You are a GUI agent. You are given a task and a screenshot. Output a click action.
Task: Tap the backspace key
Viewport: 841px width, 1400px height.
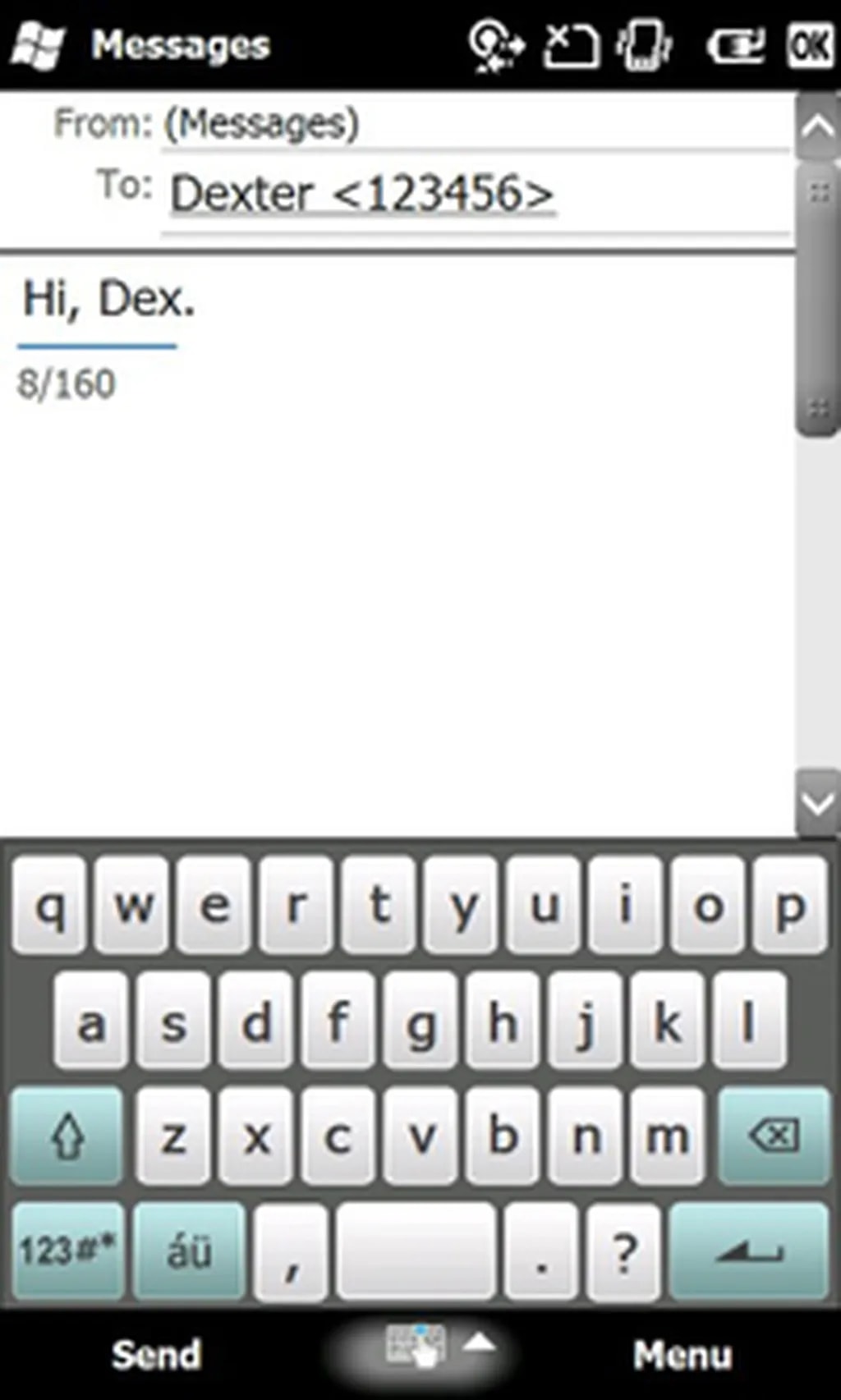tap(773, 1137)
